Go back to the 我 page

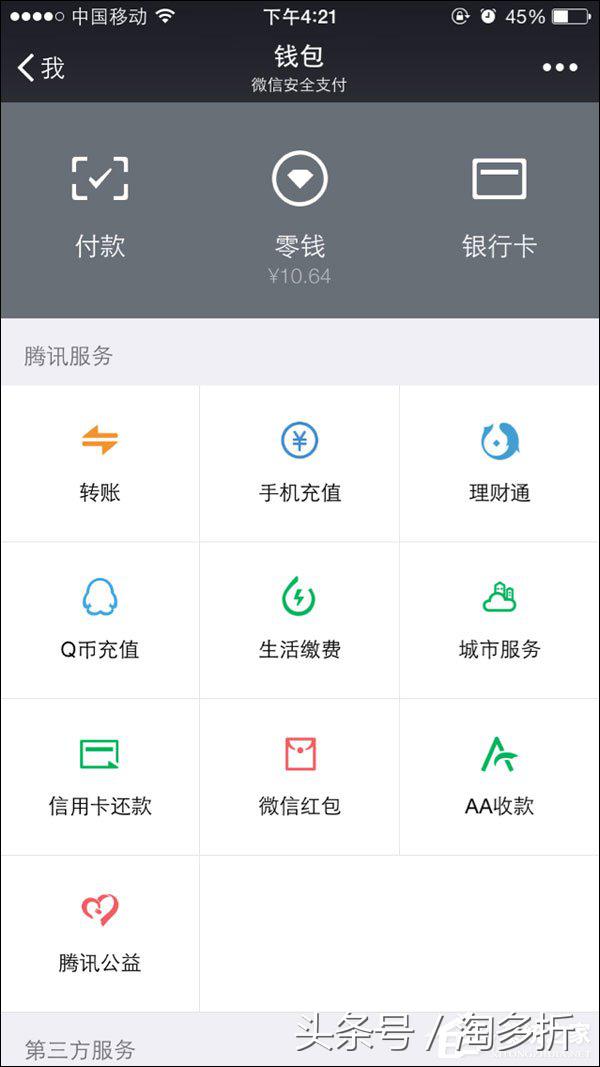(40, 68)
